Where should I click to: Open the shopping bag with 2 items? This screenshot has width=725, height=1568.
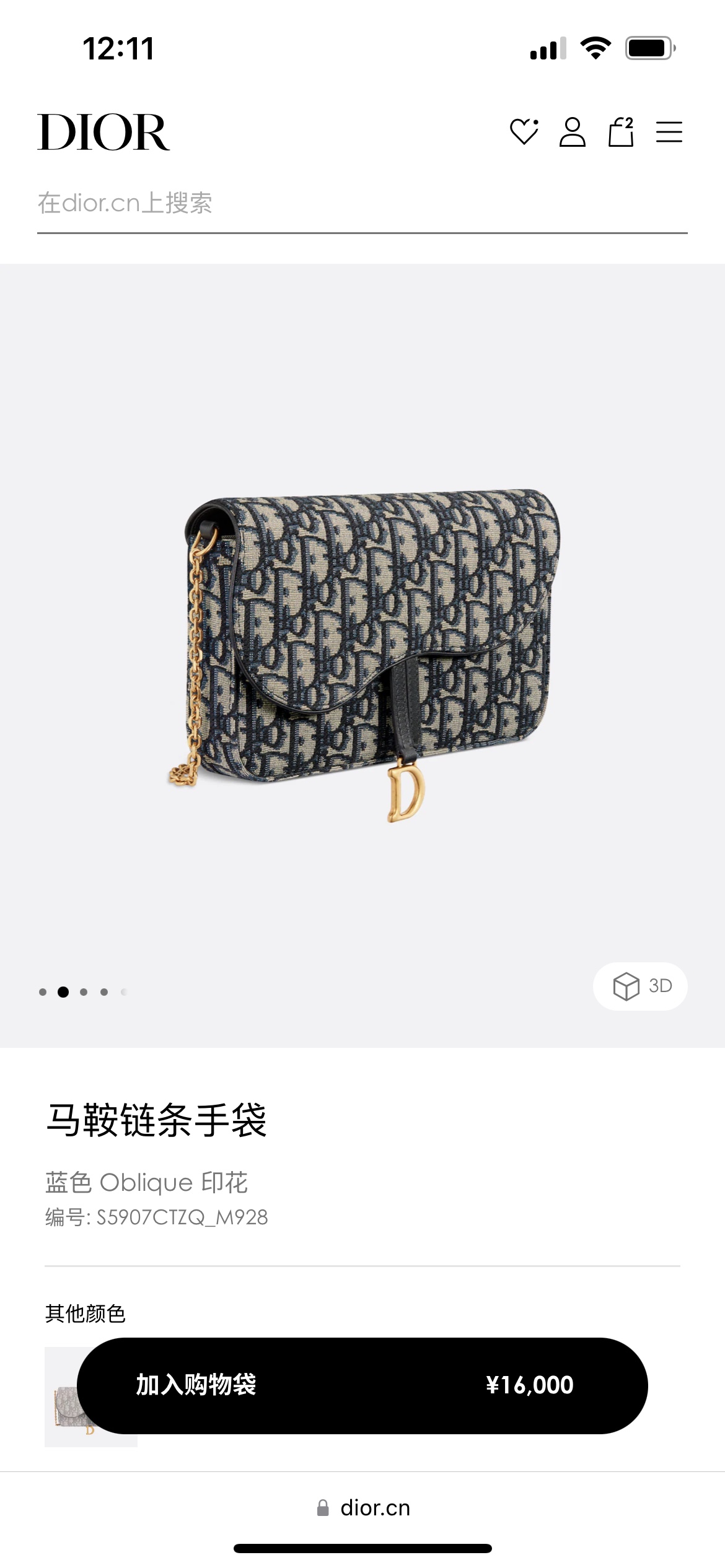pyautogui.click(x=621, y=132)
